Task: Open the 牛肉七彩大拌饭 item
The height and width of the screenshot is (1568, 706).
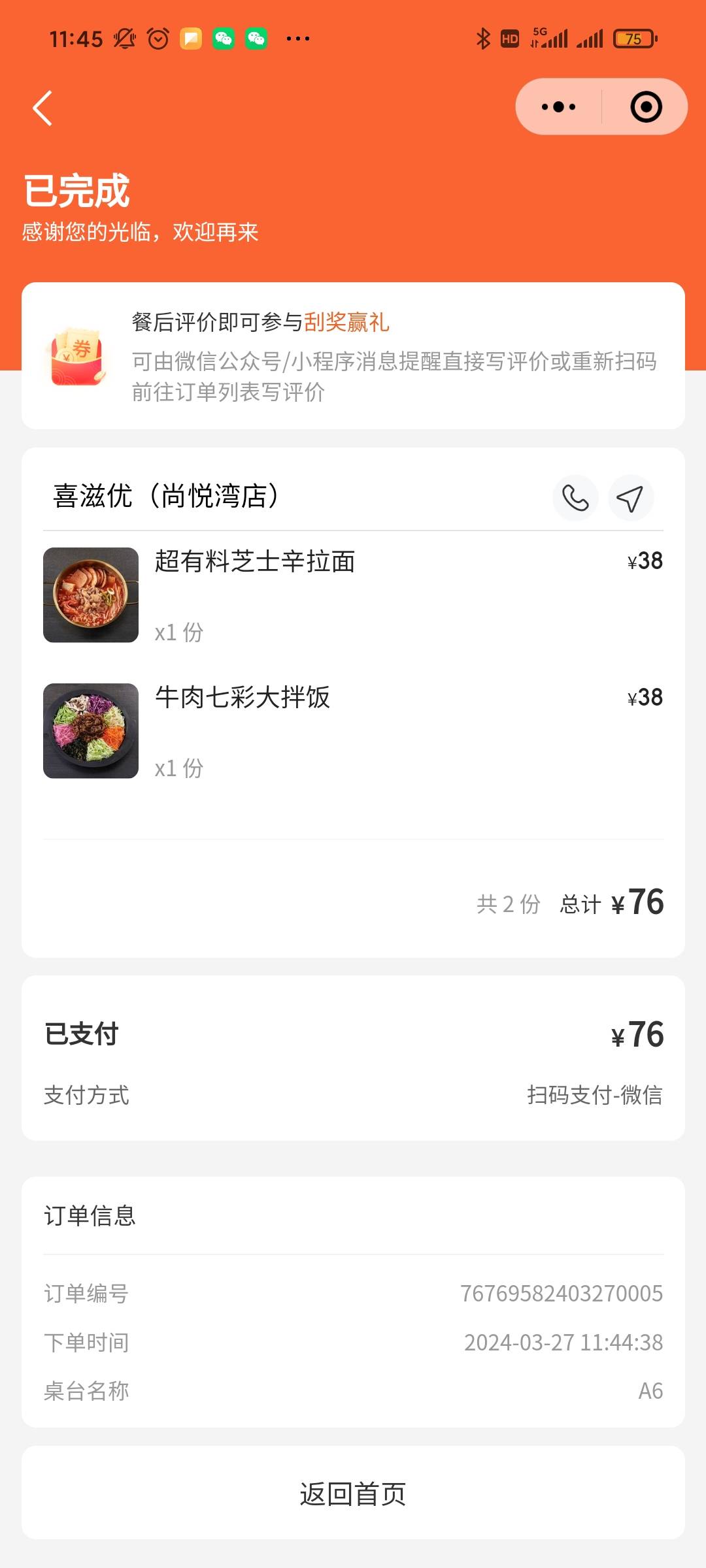Action: point(353,730)
